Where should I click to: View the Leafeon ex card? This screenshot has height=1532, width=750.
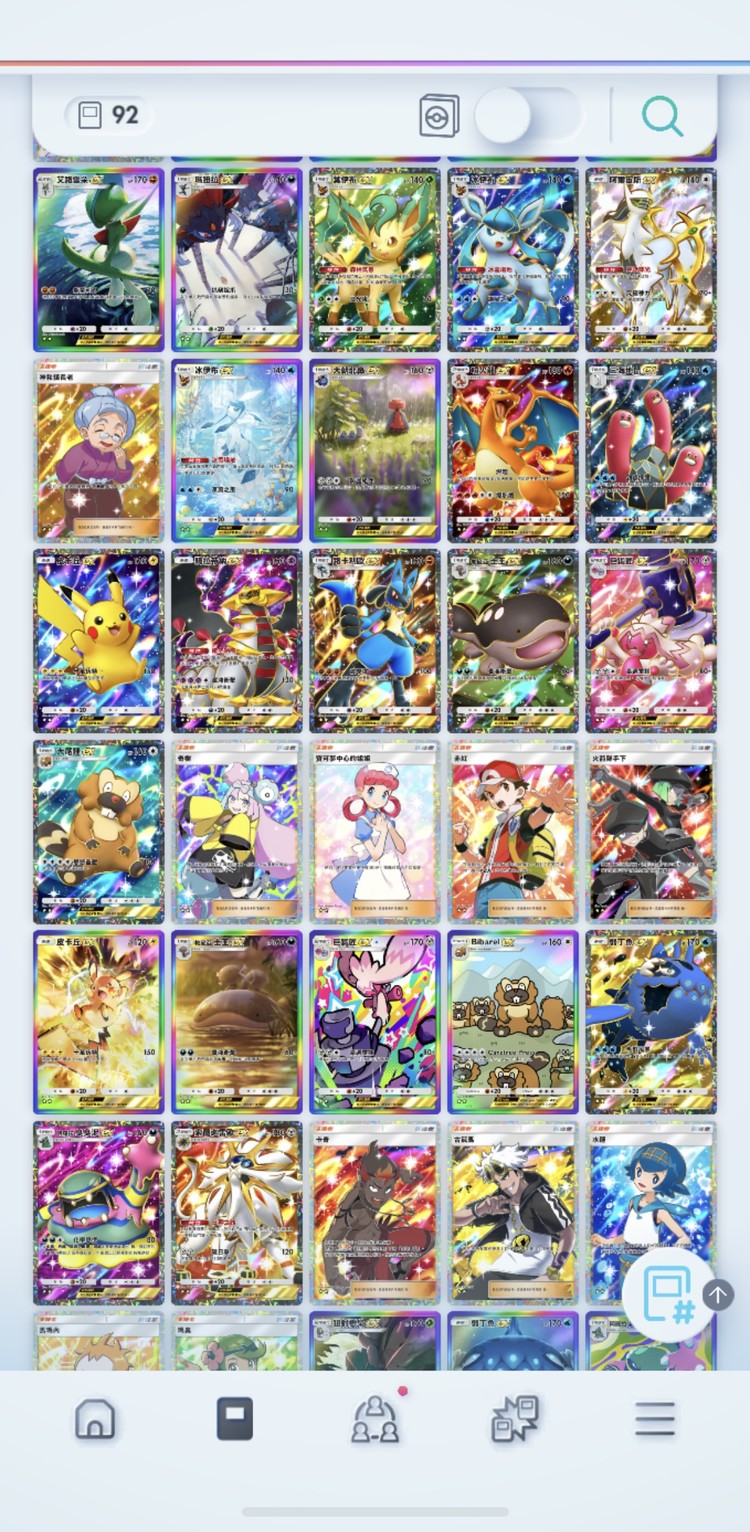[374, 259]
